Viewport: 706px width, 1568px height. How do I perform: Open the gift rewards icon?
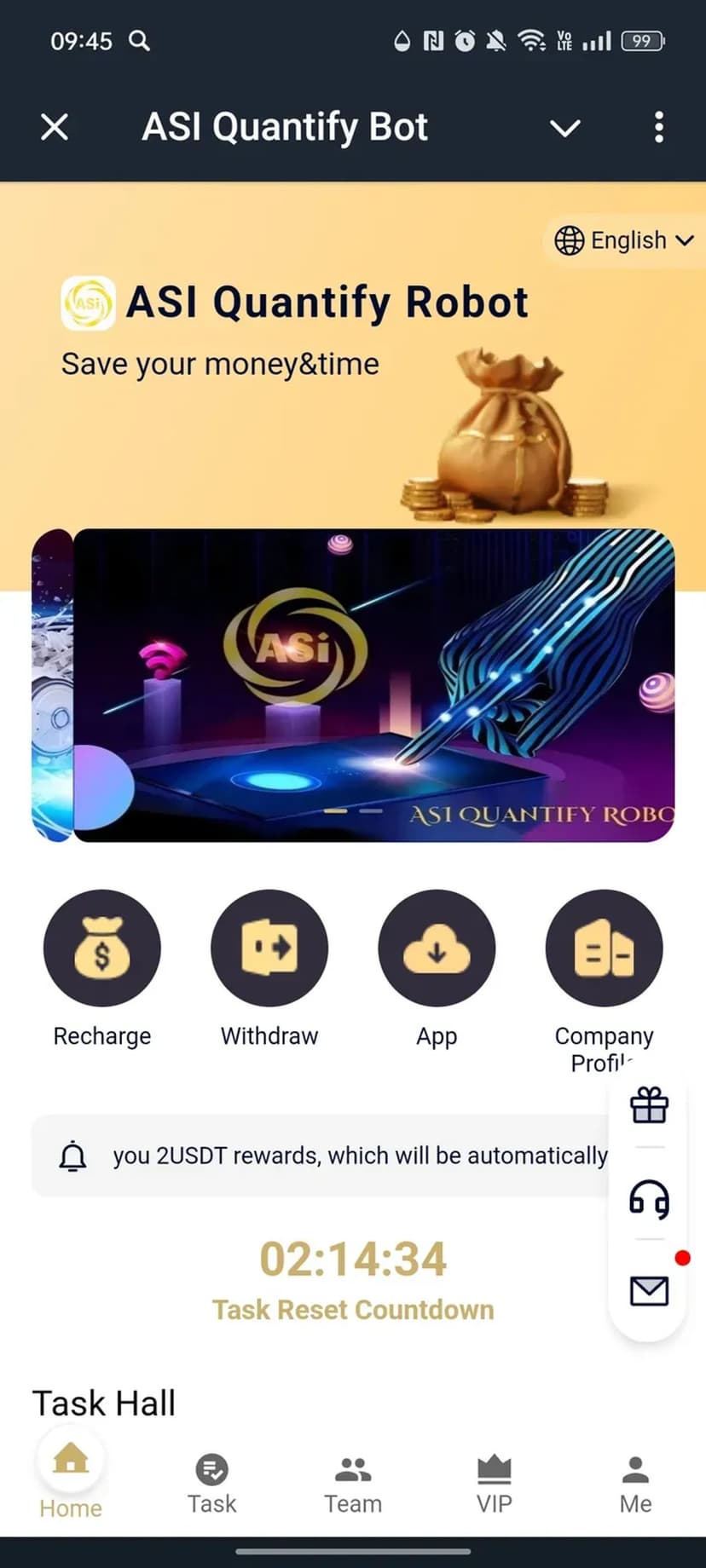649,1106
